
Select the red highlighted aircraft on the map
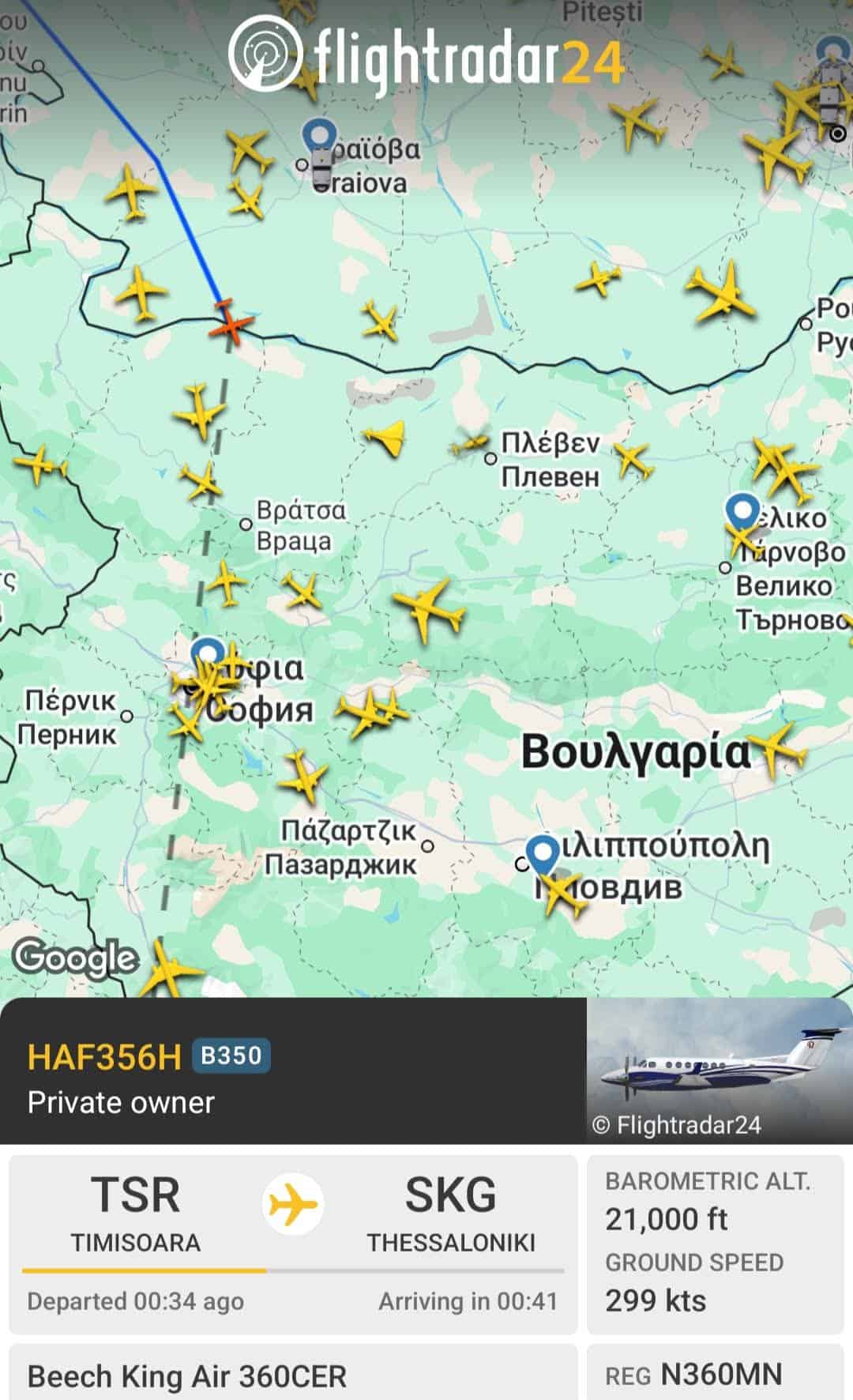tap(230, 321)
